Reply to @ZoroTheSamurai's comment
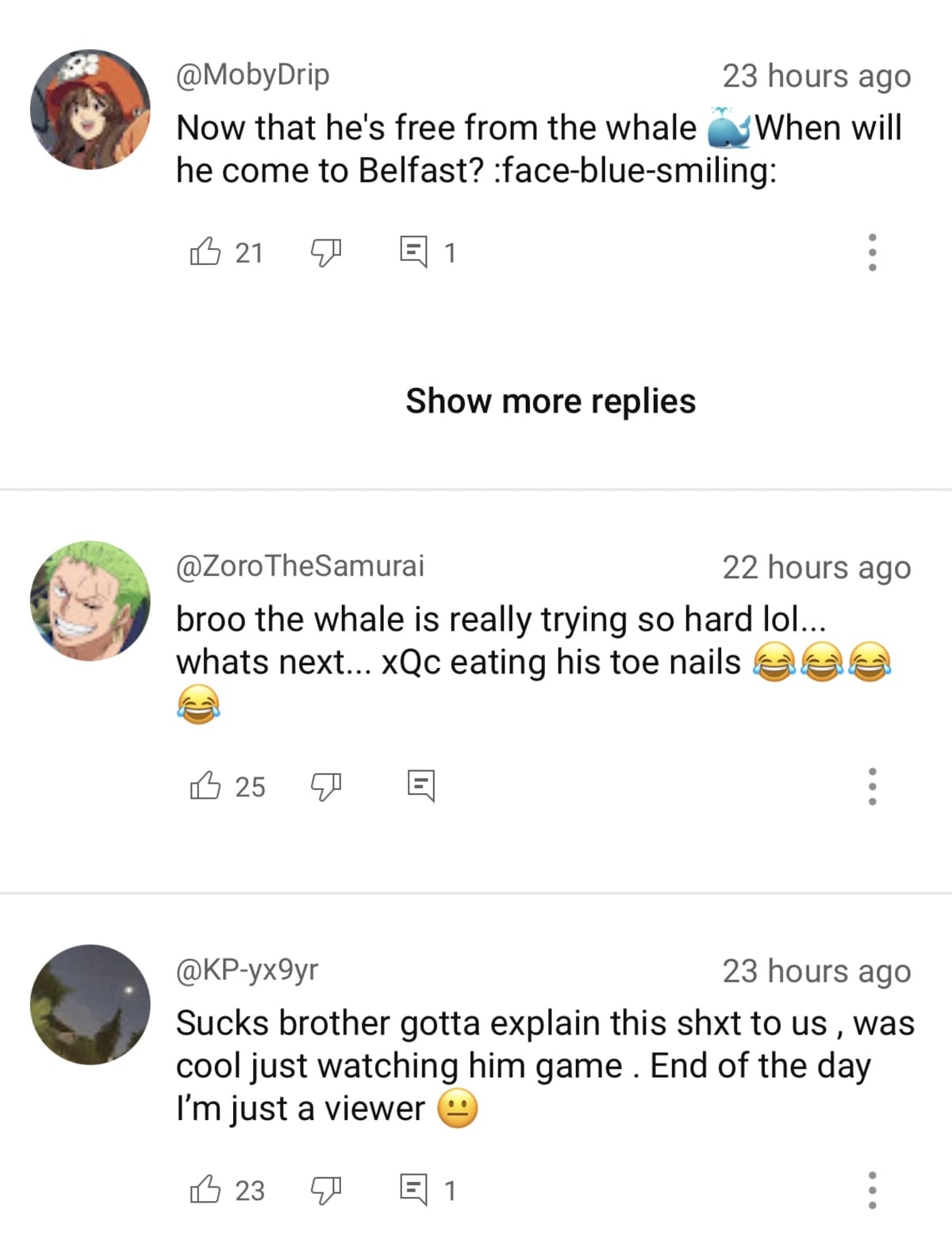952x1243 pixels. pos(420,786)
